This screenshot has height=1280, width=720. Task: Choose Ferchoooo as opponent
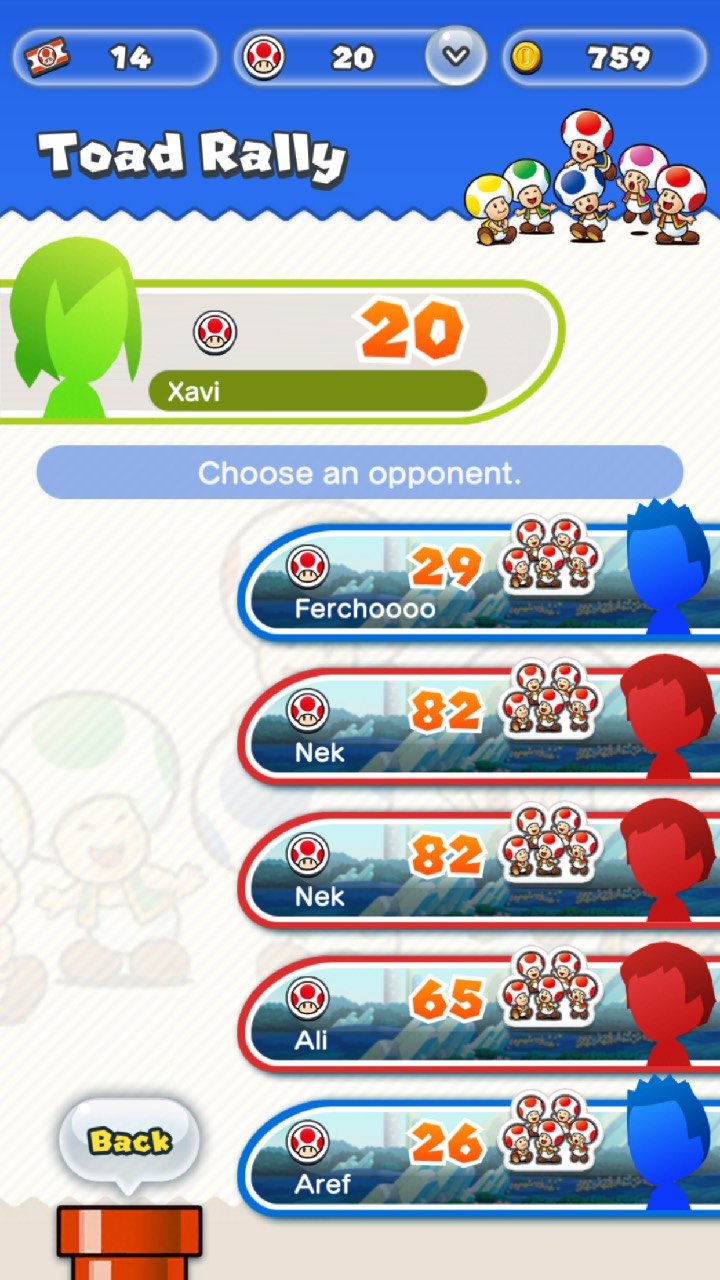[450, 582]
